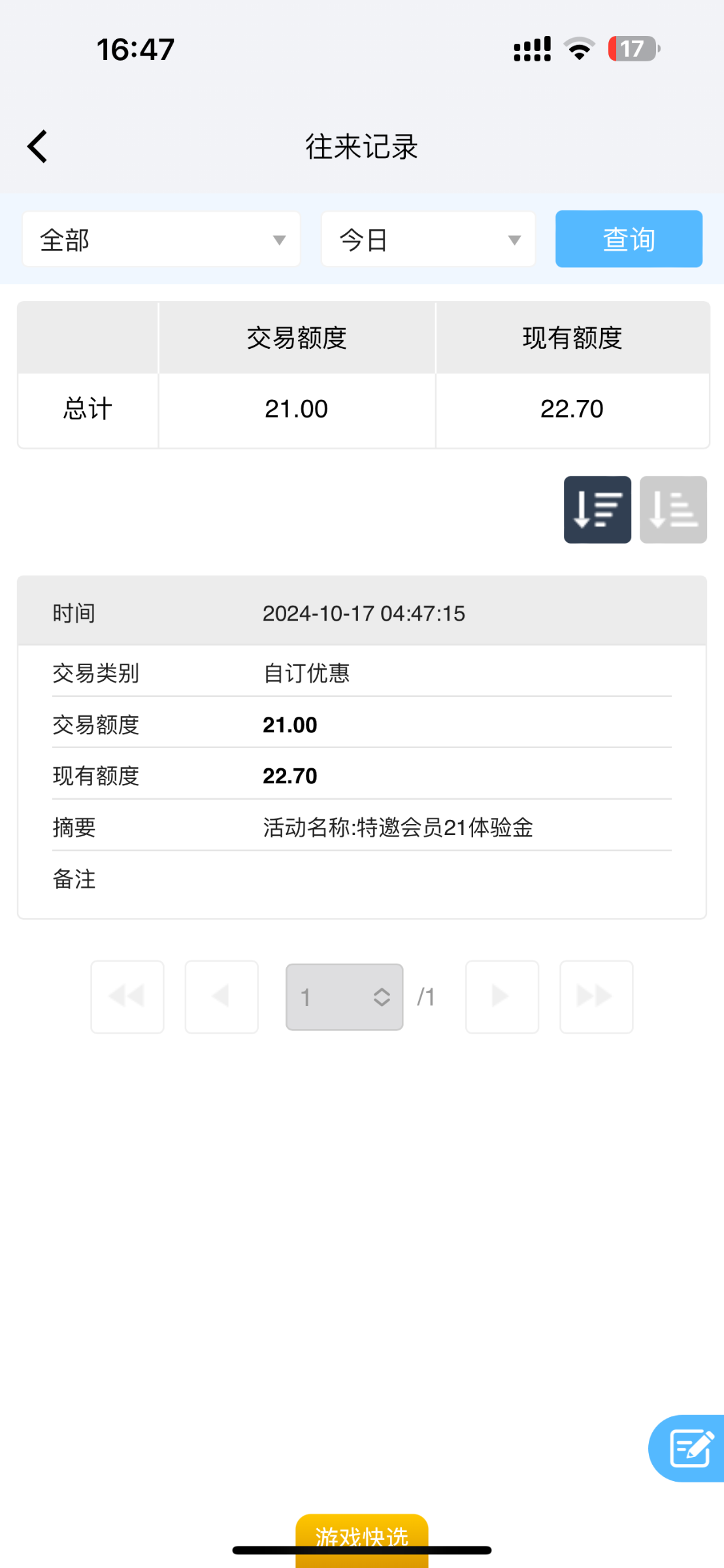Open the page number selector
The image size is (724, 1568).
click(344, 997)
